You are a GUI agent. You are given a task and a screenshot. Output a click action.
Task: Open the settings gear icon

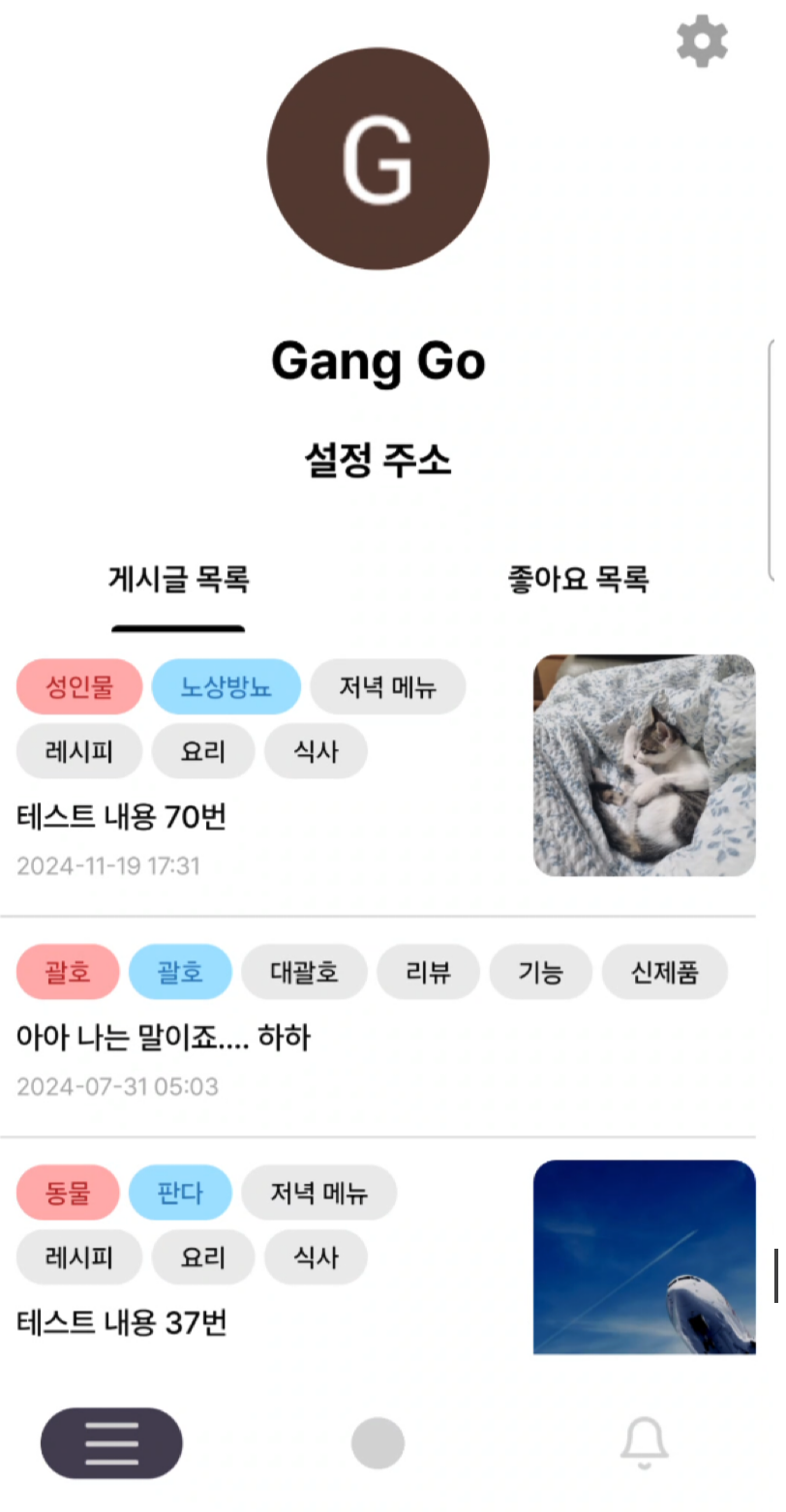click(x=701, y=42)
